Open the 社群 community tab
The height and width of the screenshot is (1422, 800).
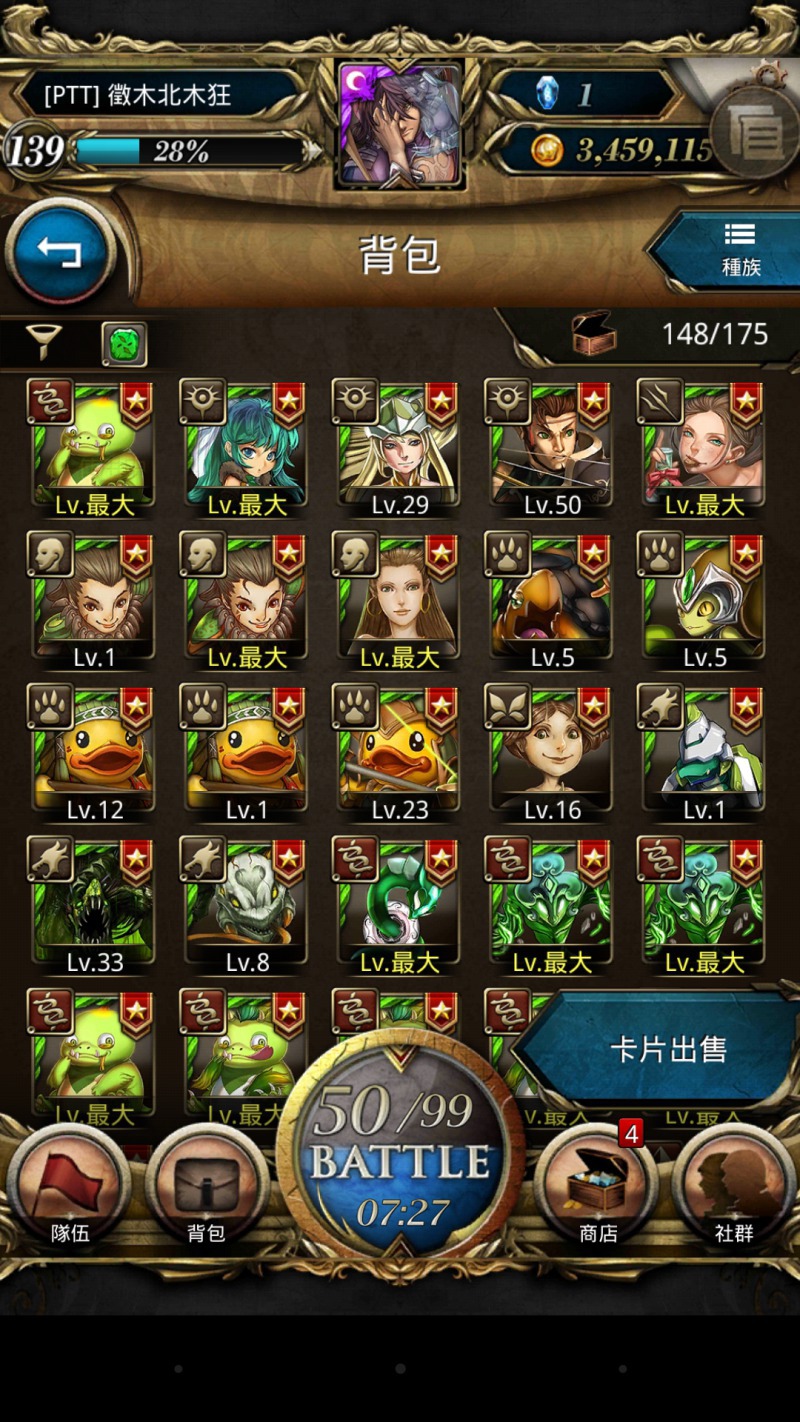click(734, 1190)
